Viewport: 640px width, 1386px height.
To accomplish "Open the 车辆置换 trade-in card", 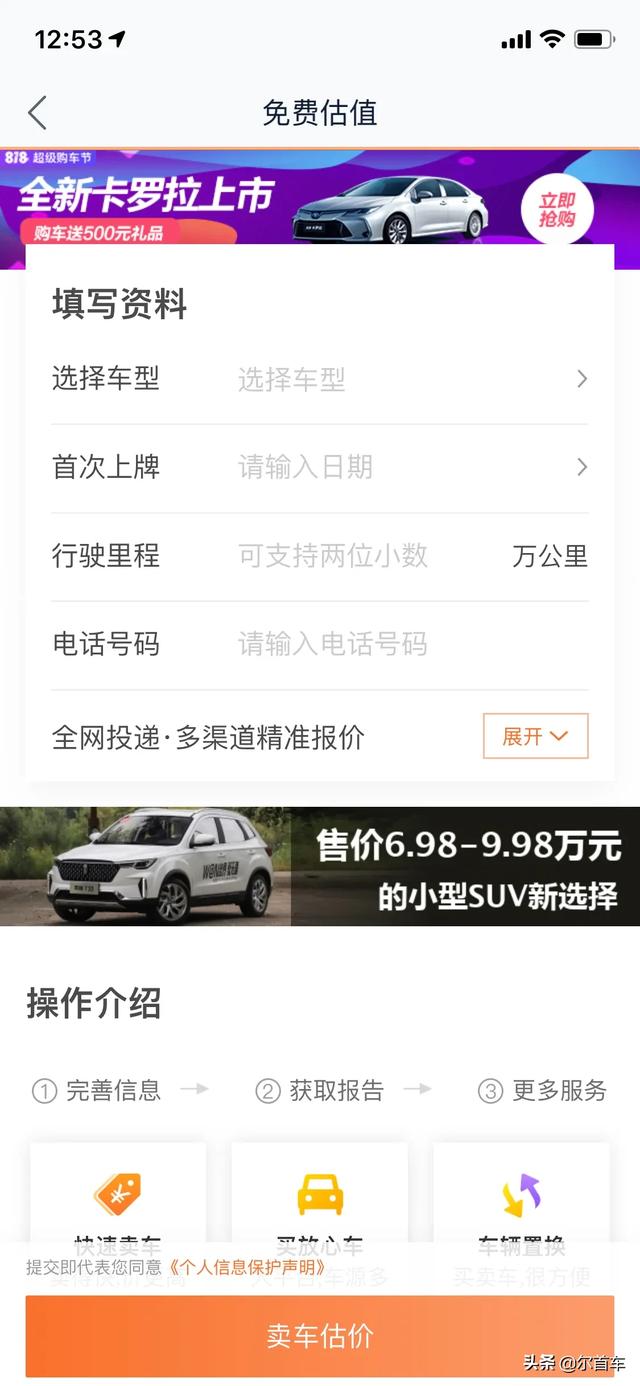I will (521, 1195).
